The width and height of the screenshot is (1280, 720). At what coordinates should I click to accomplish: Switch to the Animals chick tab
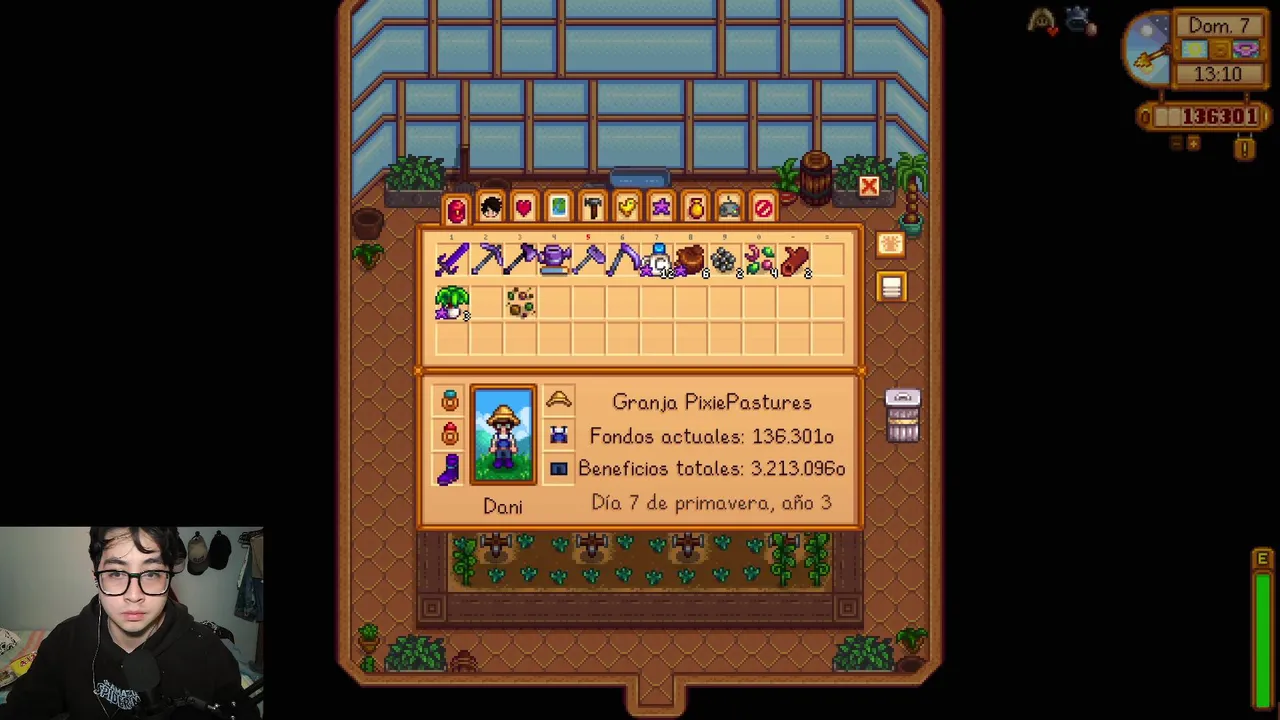pos(626,207)
